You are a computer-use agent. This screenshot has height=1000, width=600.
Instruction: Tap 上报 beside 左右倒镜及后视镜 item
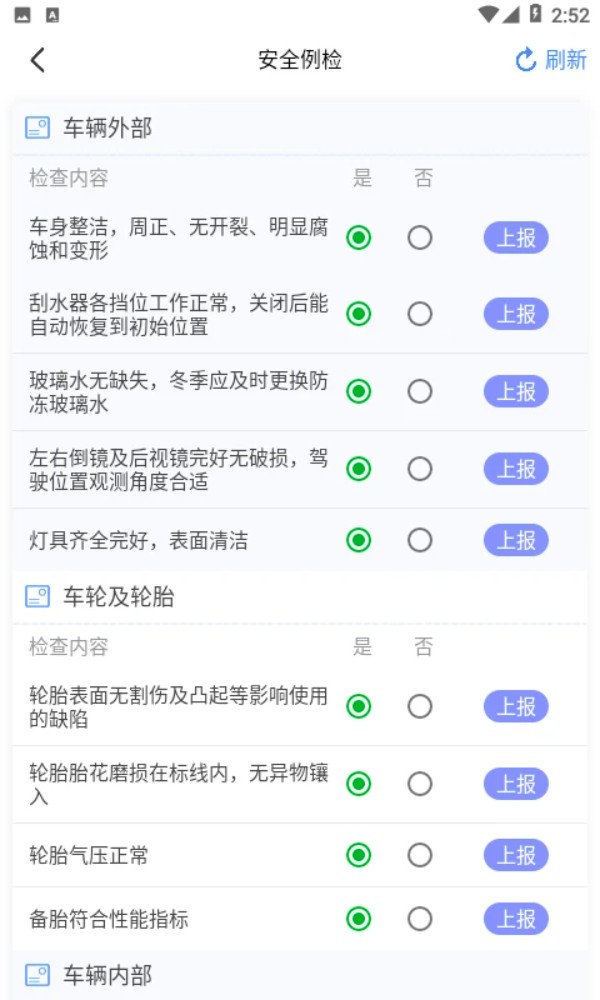(516, 469)
